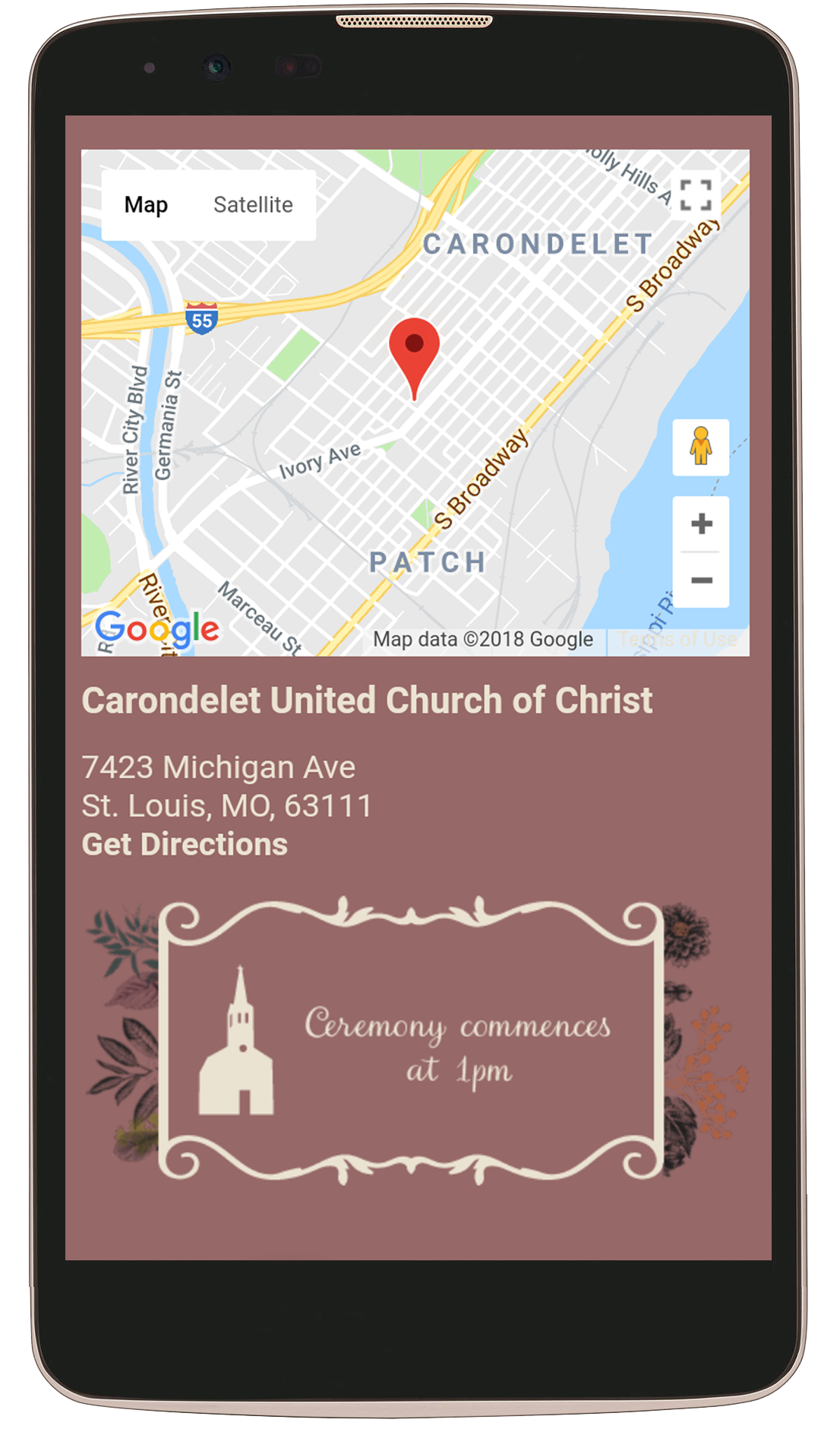The height and width of the screenshot is (1451, 840).
Task: Tap the red location pin
Action: [414, 349]
